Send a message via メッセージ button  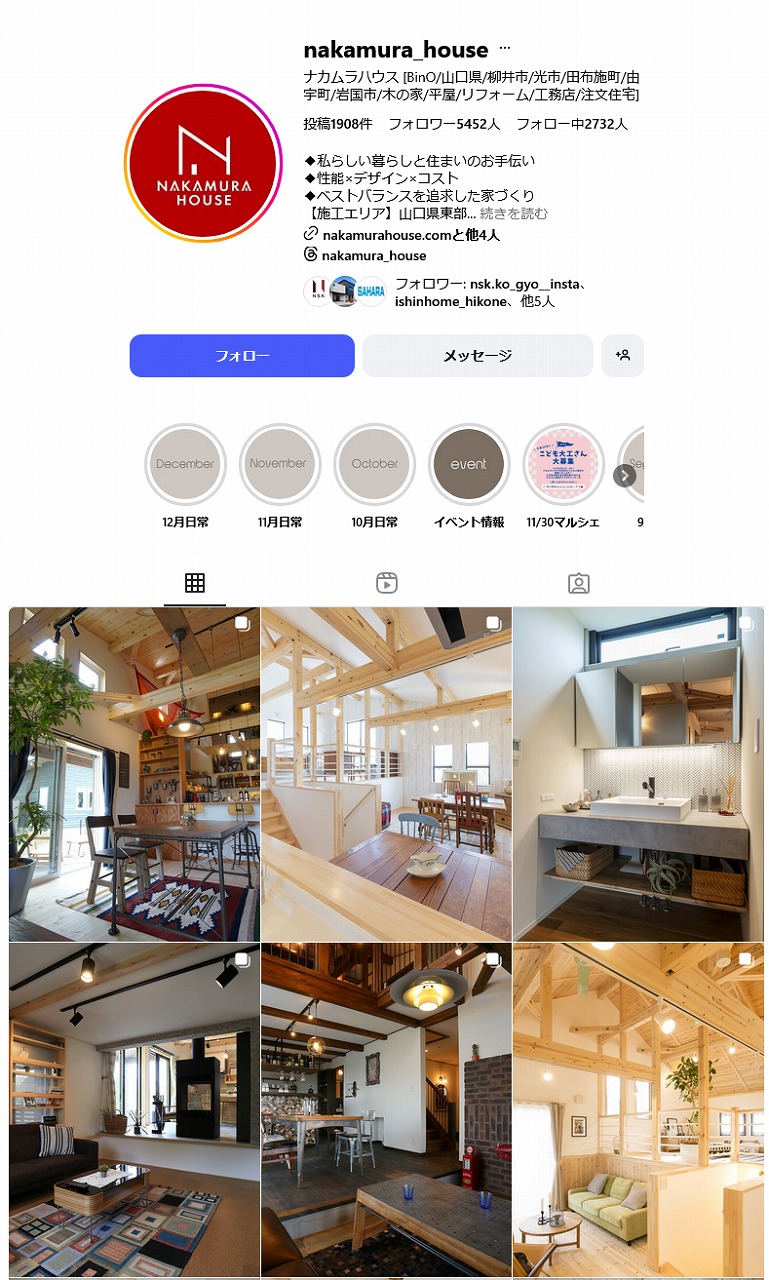point(478,356)
